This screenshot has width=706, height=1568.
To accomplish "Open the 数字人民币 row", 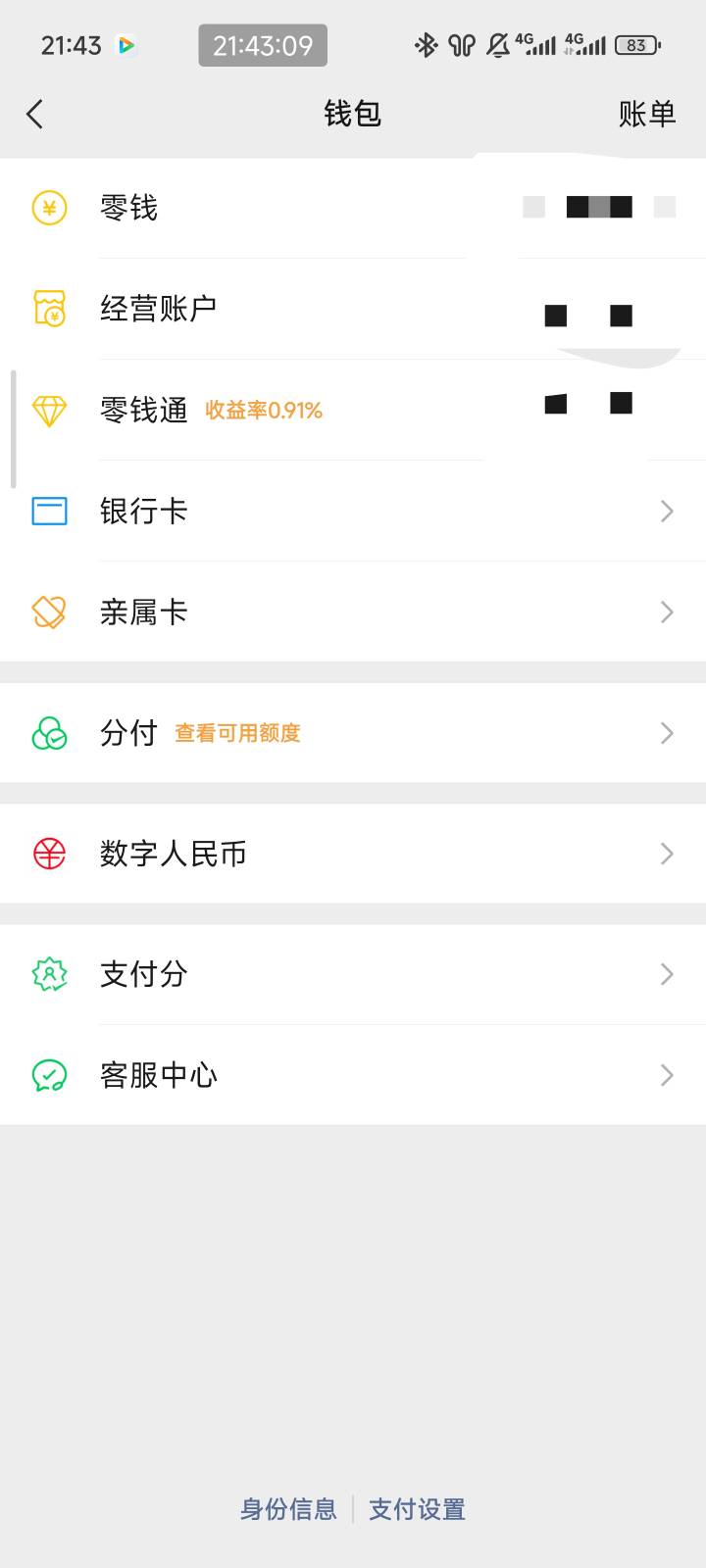I will [353, 853].
